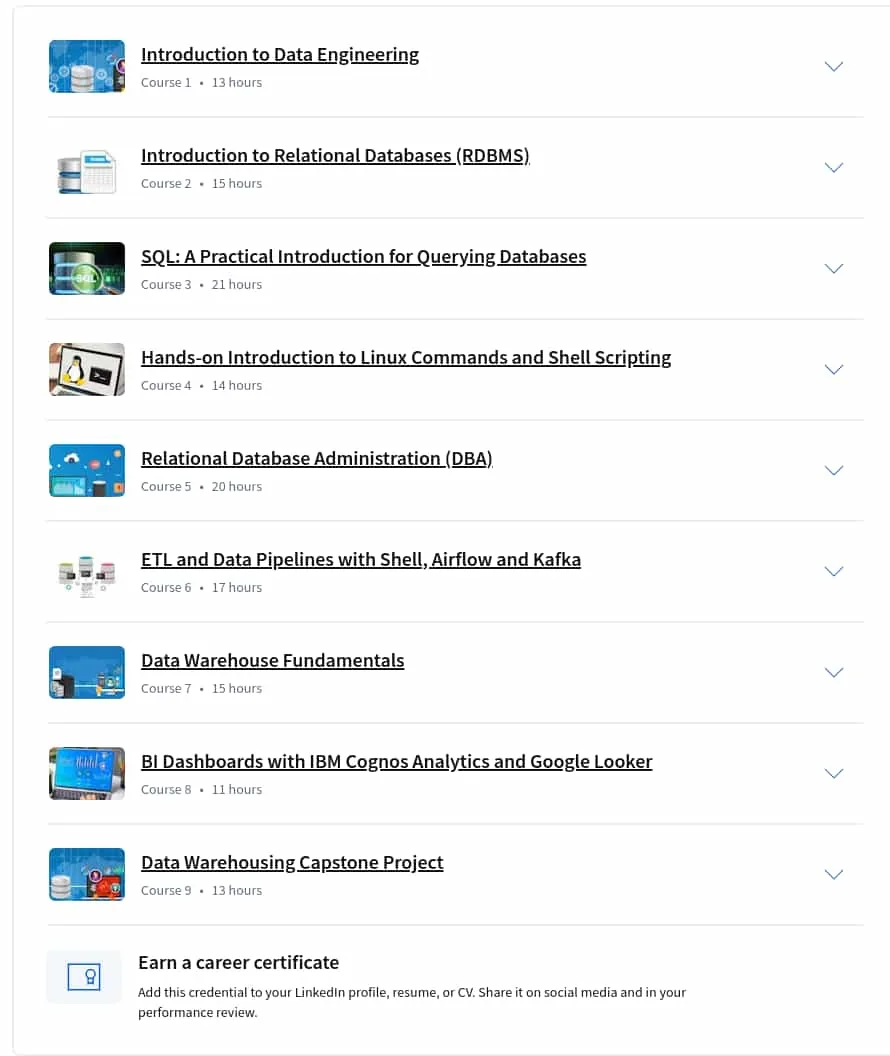890x1056 pixels.
Task: Expand the BI Dashboards course chevron
Action: [833, 773]
